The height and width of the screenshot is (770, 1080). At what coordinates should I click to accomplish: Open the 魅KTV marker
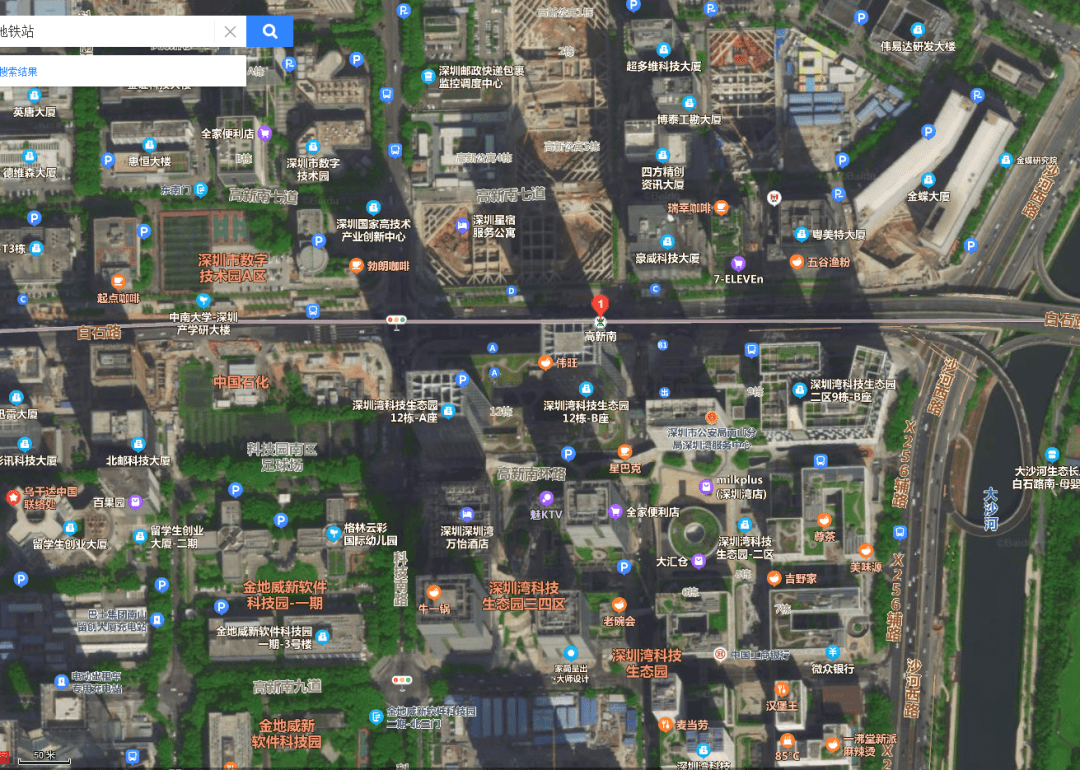pos(546,498)
